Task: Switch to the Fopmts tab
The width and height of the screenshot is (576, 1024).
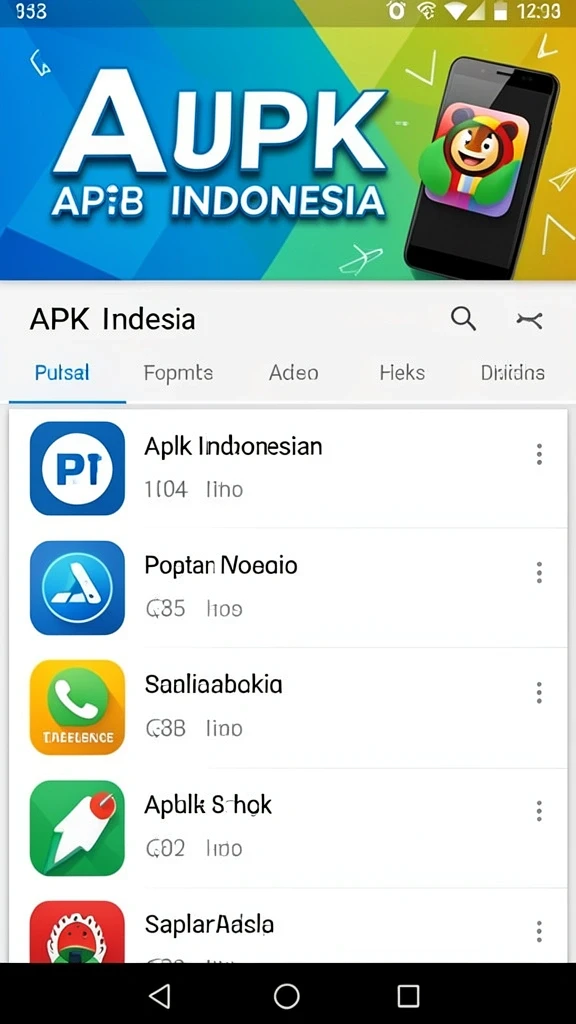Action: coord(178,373)
